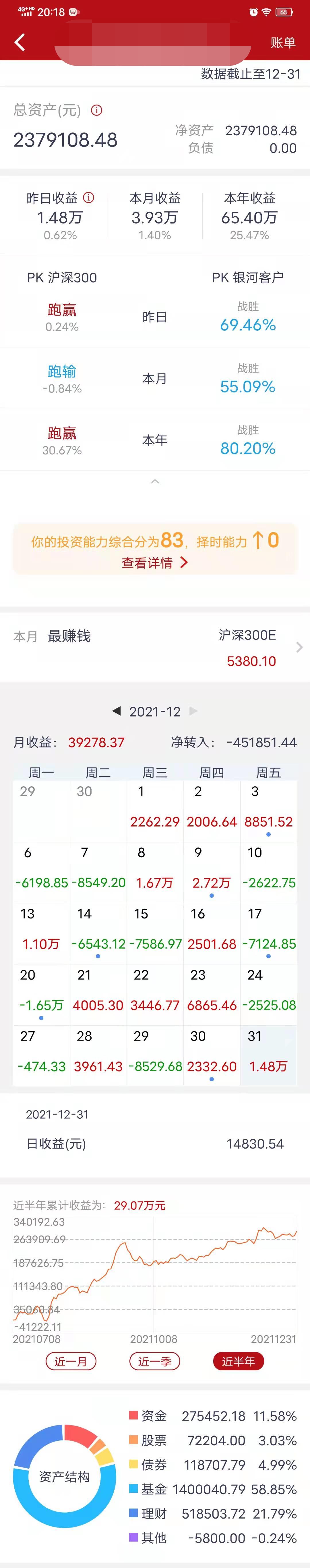The image size is (310, 1568).
Task: Show info about 总资产
Action: pos(97,110)
